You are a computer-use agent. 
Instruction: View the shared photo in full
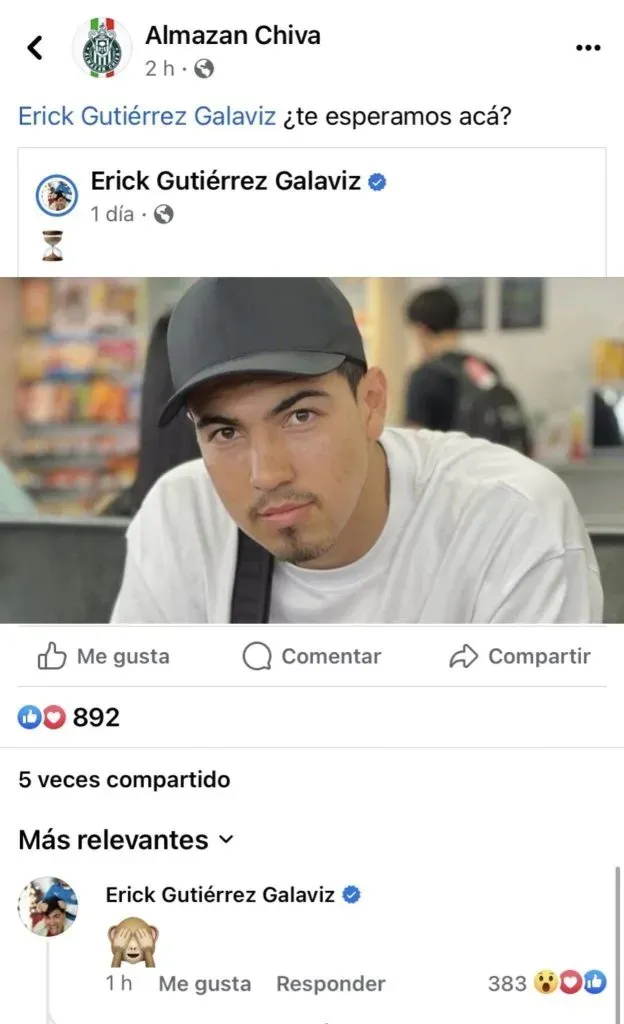pos(312,450)
